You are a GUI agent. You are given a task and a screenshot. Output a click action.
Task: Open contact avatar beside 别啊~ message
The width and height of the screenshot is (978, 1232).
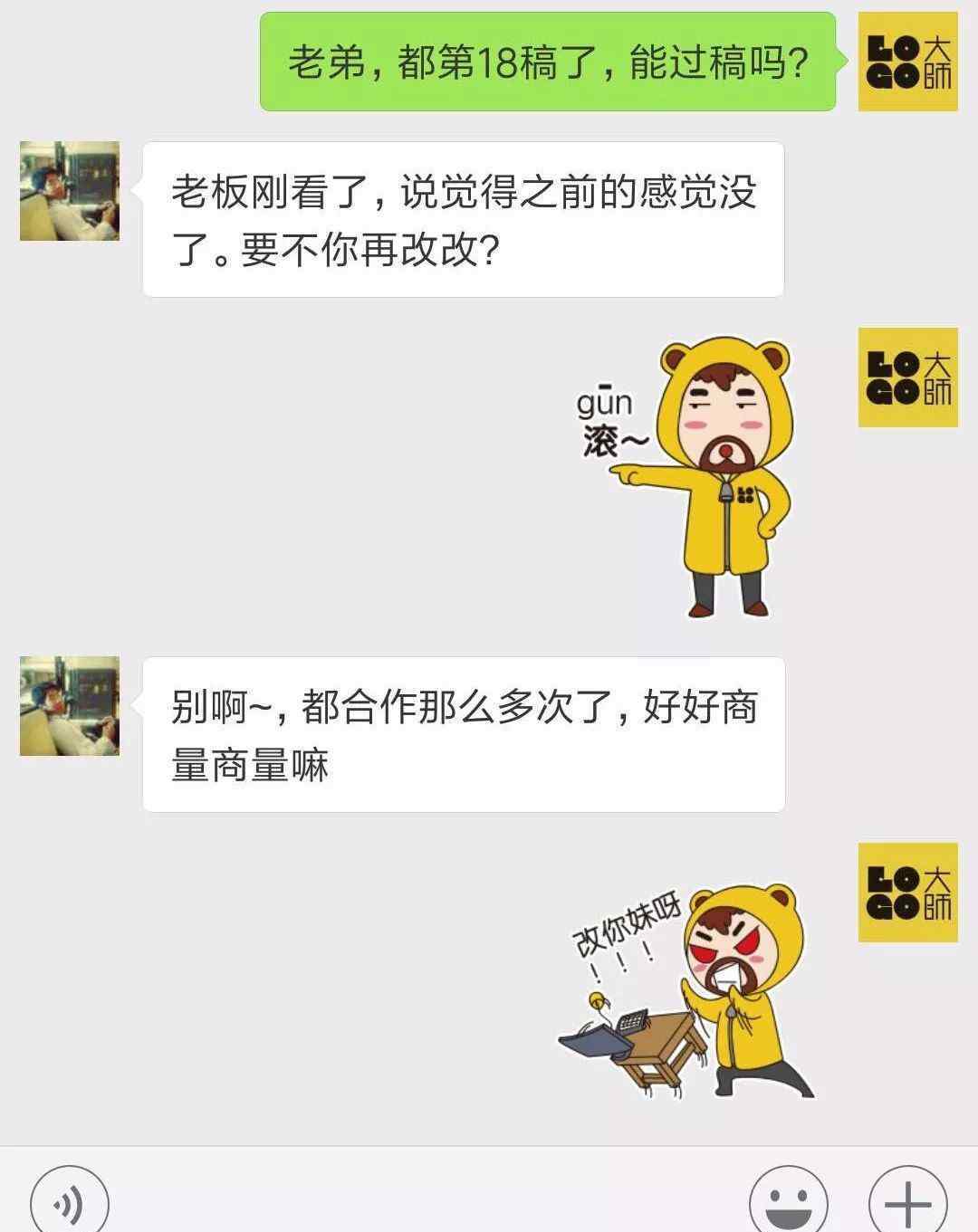pyautogui.click(x=70, y=706)
